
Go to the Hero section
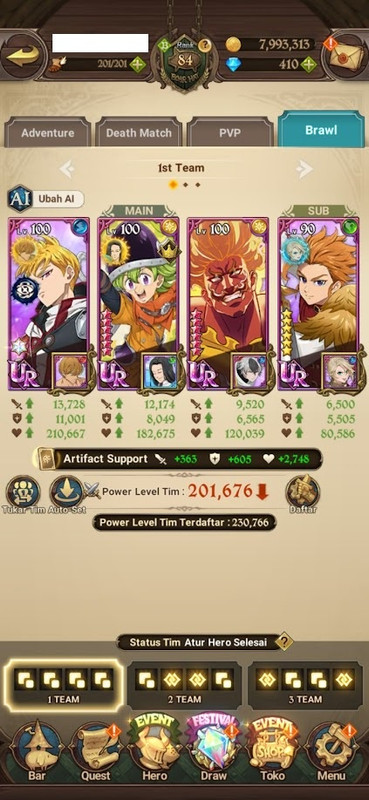pyautogui.click(x=155, y=750)
